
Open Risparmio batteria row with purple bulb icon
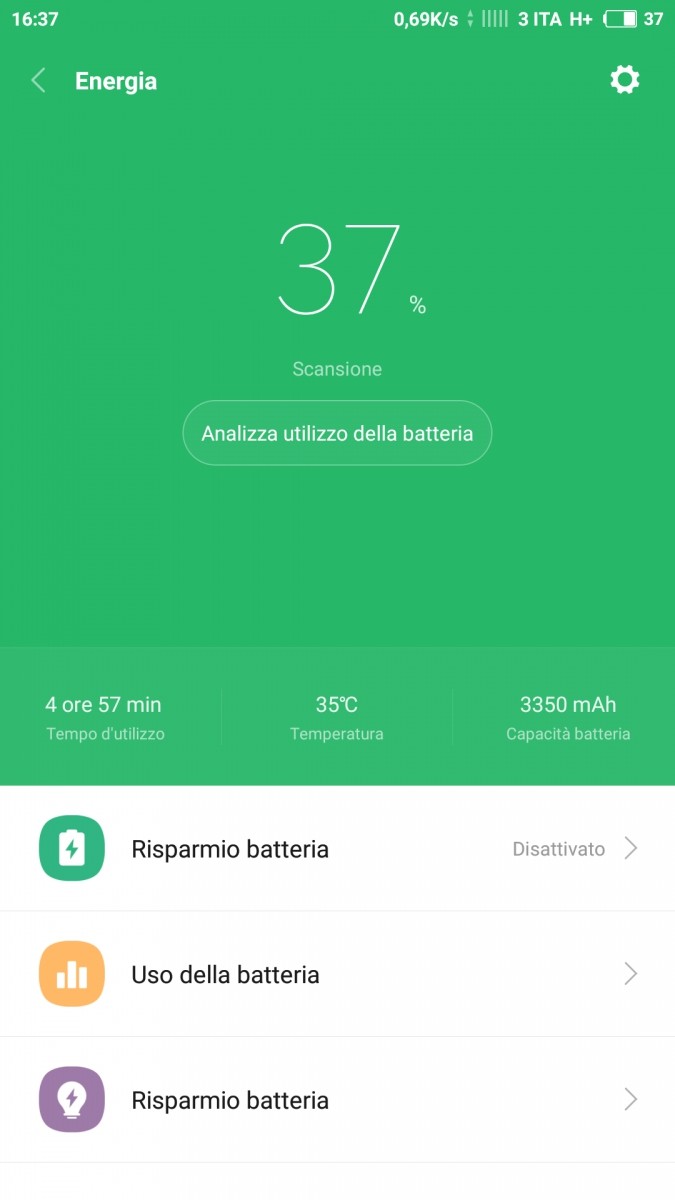coord(337,1100)
